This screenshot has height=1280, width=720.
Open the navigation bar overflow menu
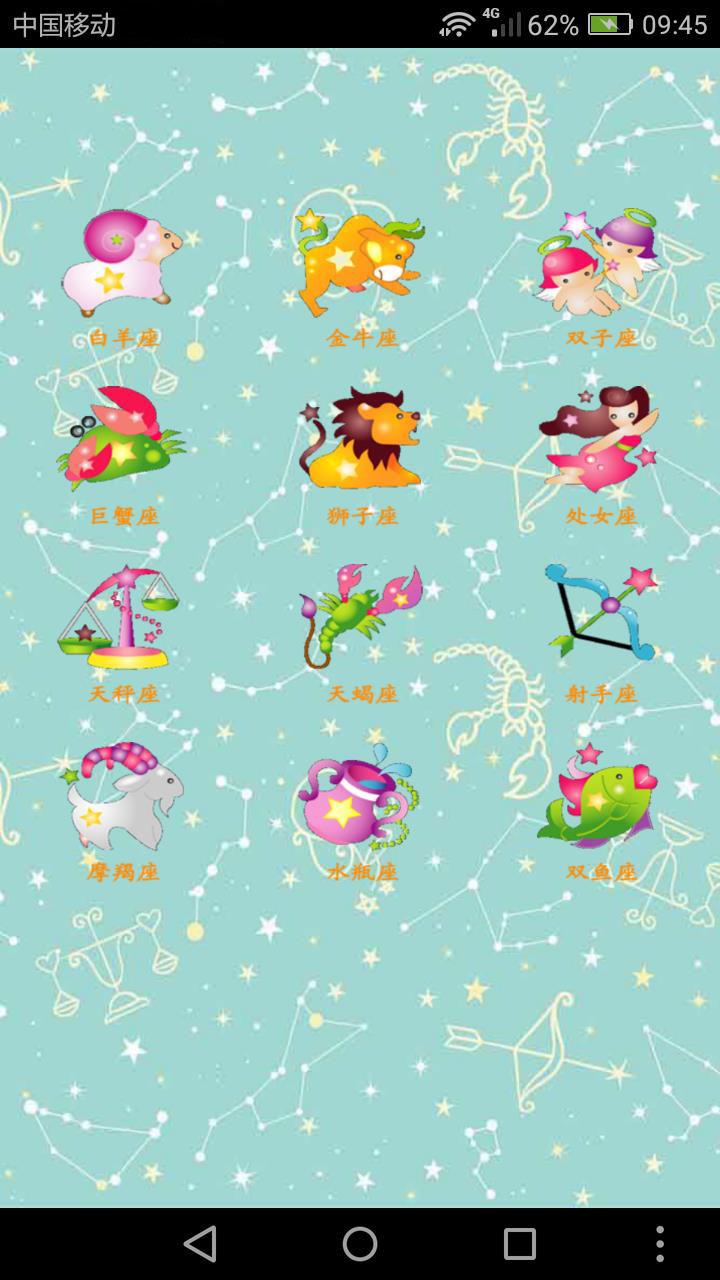(659, 1244)
